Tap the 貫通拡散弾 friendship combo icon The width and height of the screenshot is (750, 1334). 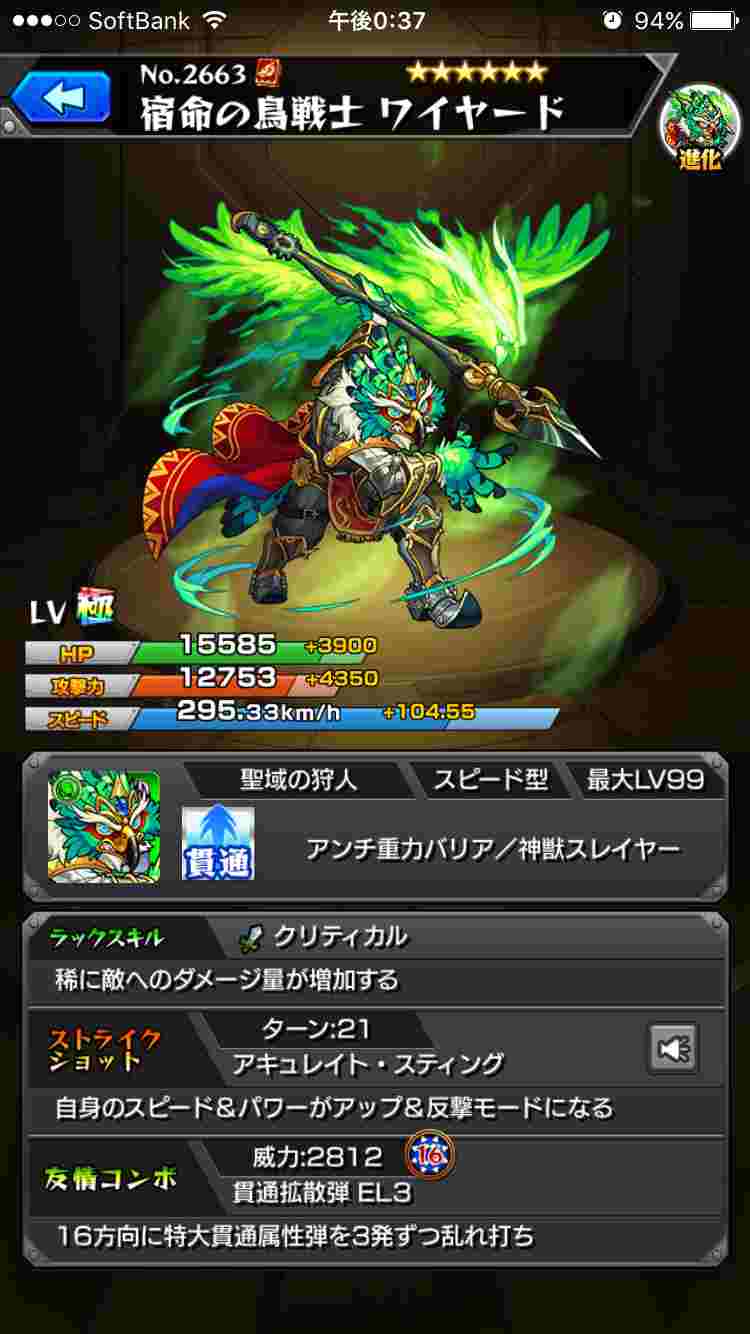click(429, 1157)
